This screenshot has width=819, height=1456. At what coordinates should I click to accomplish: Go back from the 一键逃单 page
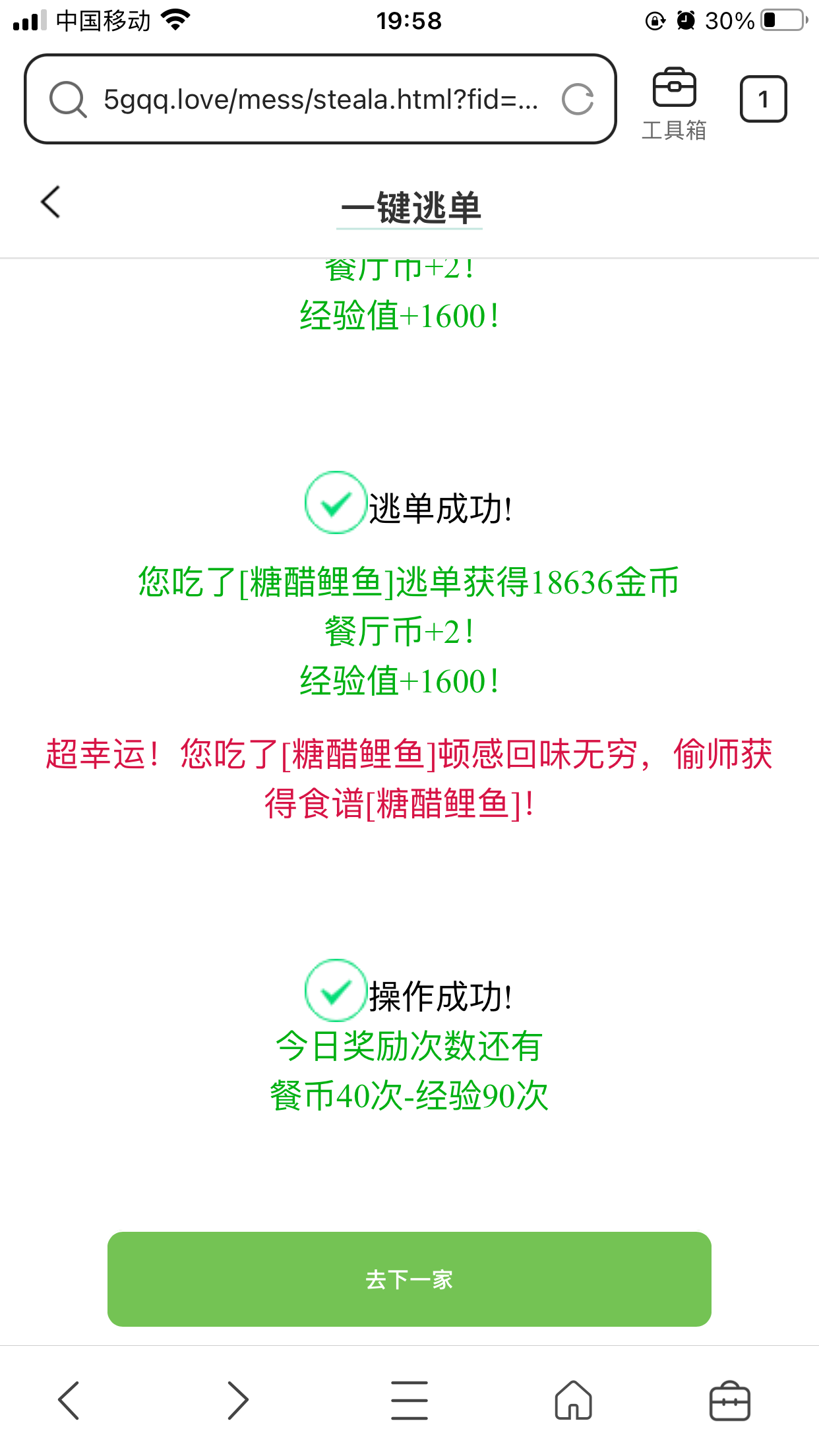(x=51, y=202)
